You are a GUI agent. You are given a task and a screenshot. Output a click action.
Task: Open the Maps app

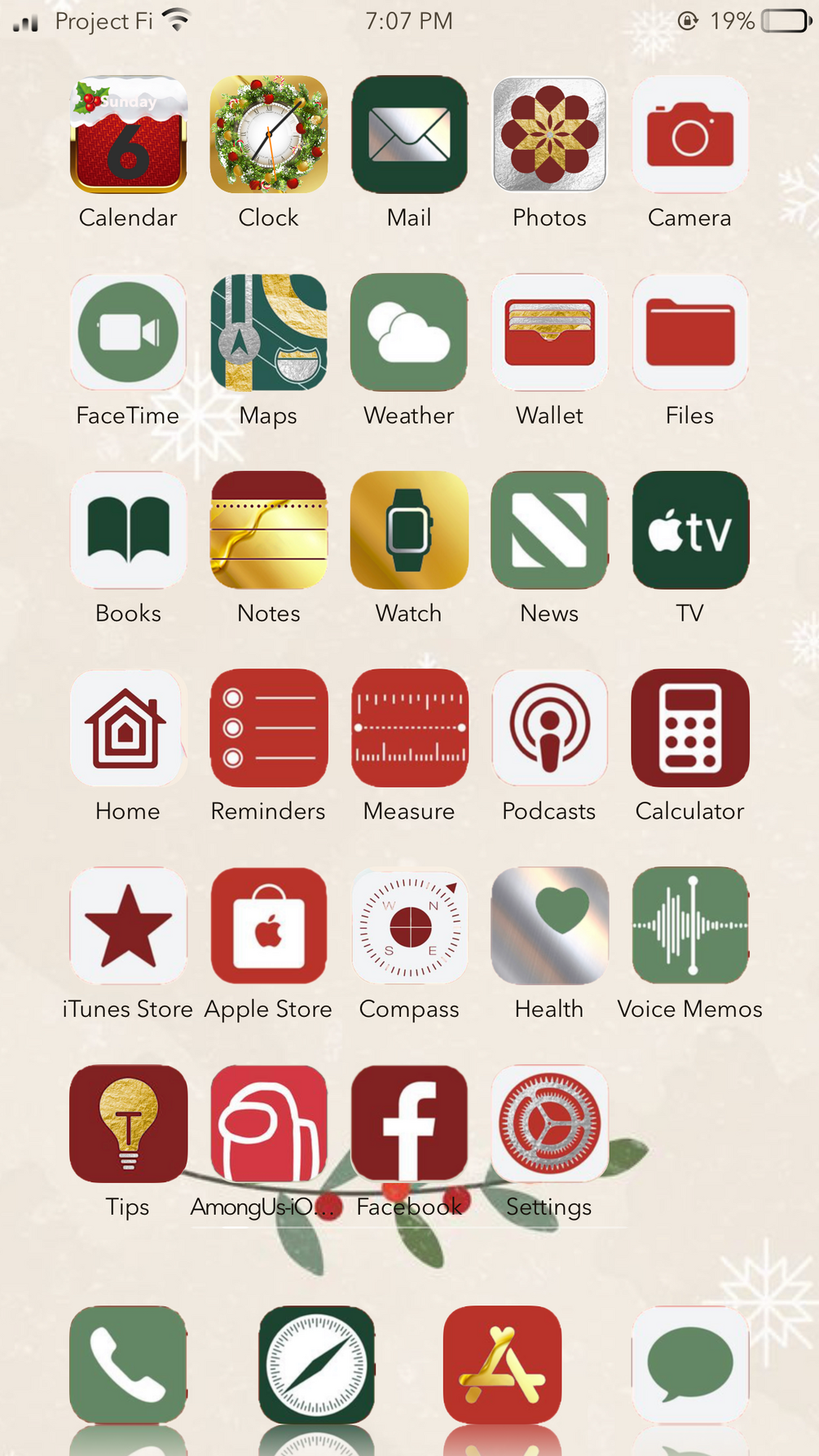point(269,332)
